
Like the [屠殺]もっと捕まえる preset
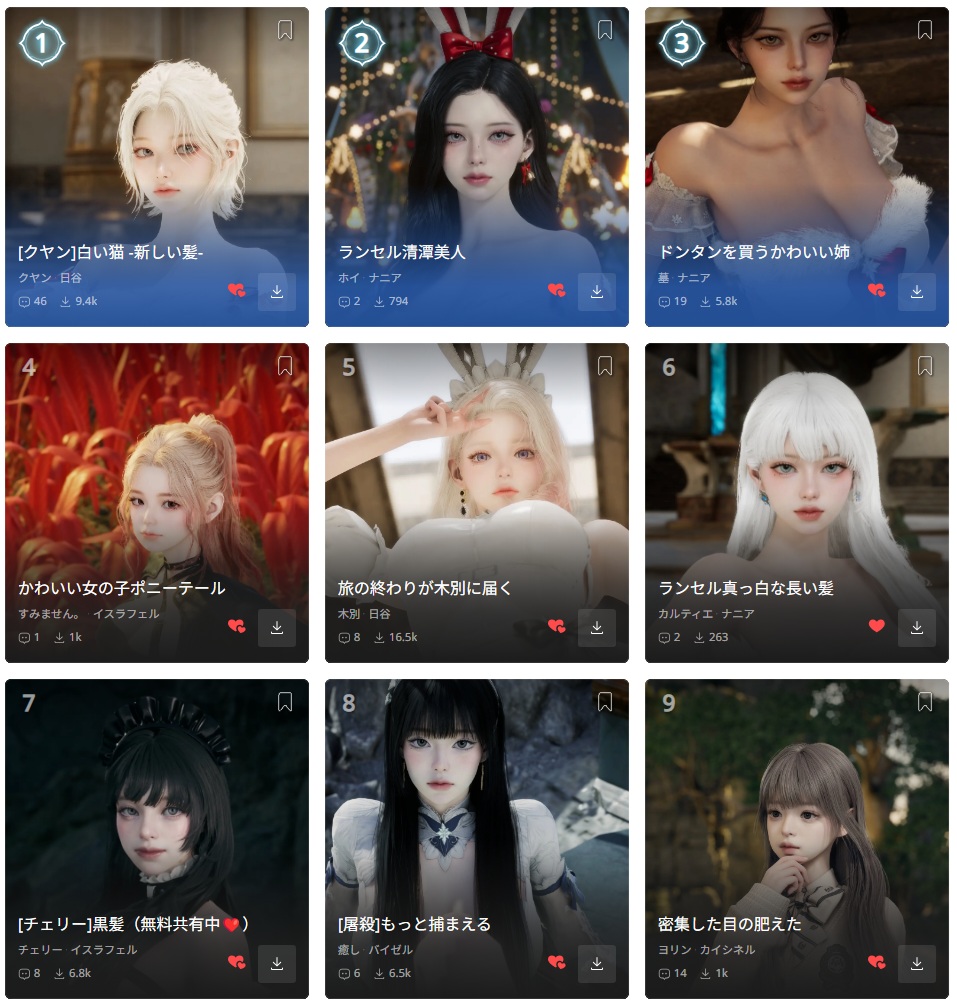pyautogui.click(x=557, y=963)
